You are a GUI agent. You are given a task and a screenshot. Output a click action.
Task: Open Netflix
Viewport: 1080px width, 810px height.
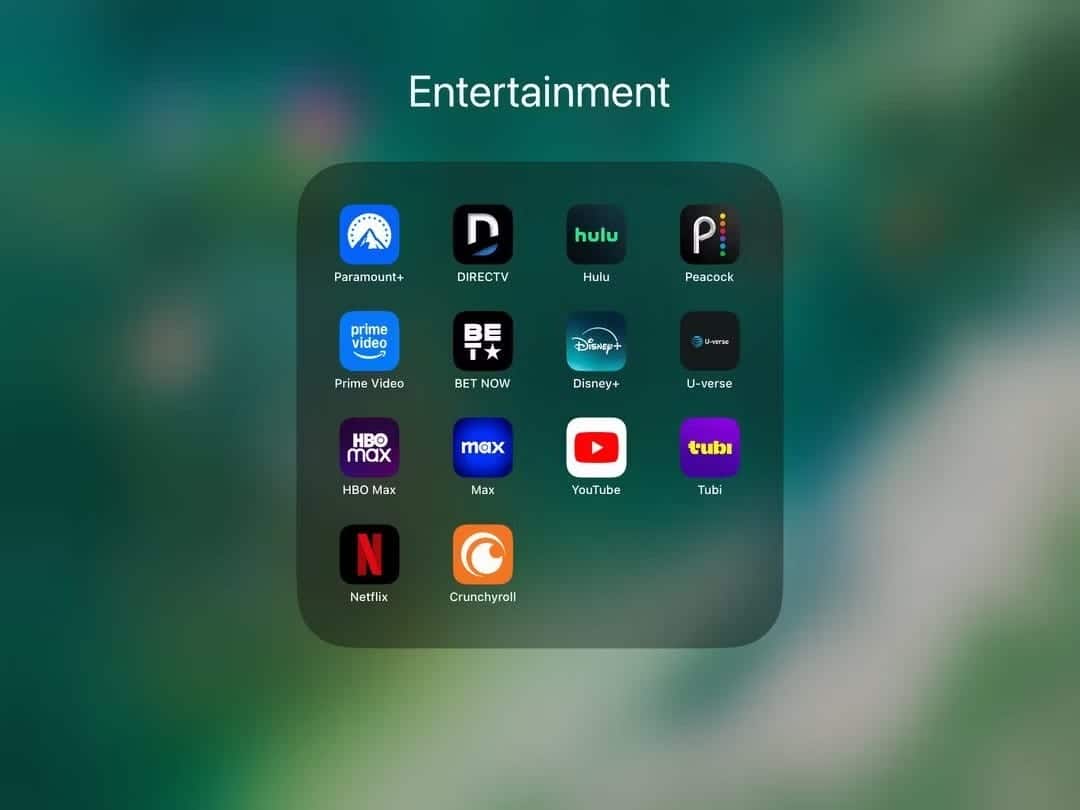(x=369, y=554)
